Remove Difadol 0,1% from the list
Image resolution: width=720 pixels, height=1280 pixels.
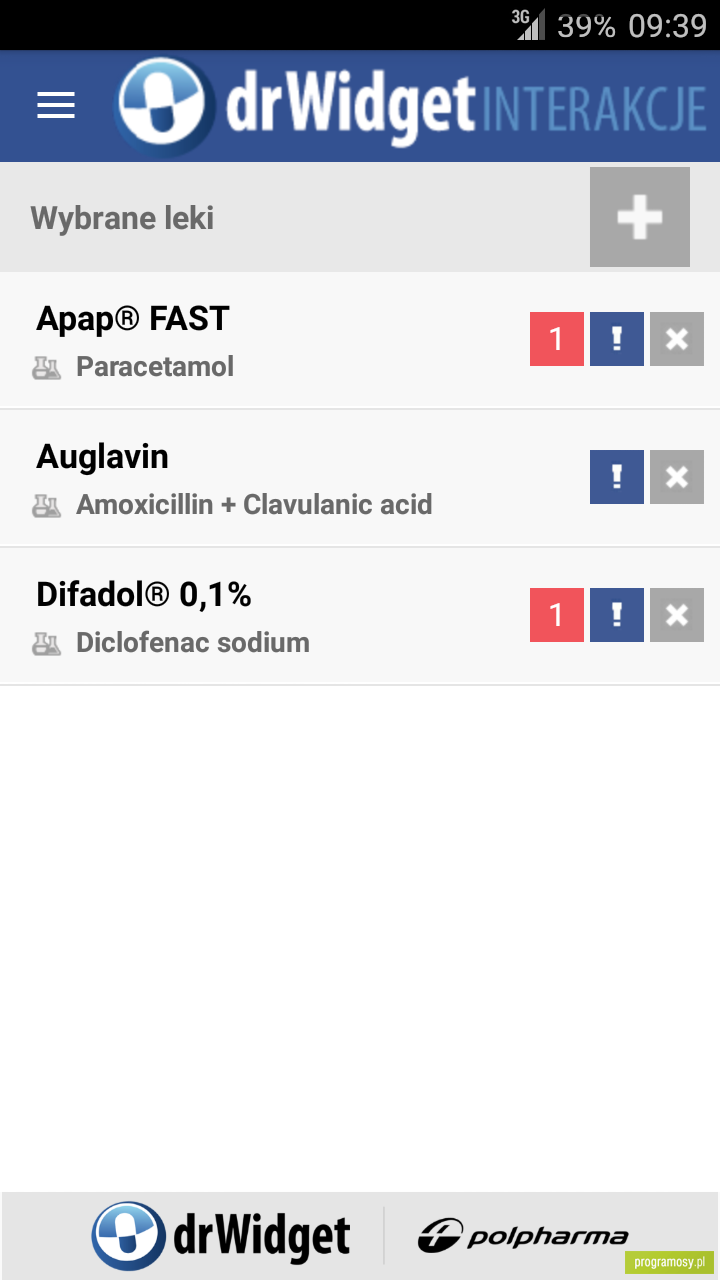(x=677, y=615)
